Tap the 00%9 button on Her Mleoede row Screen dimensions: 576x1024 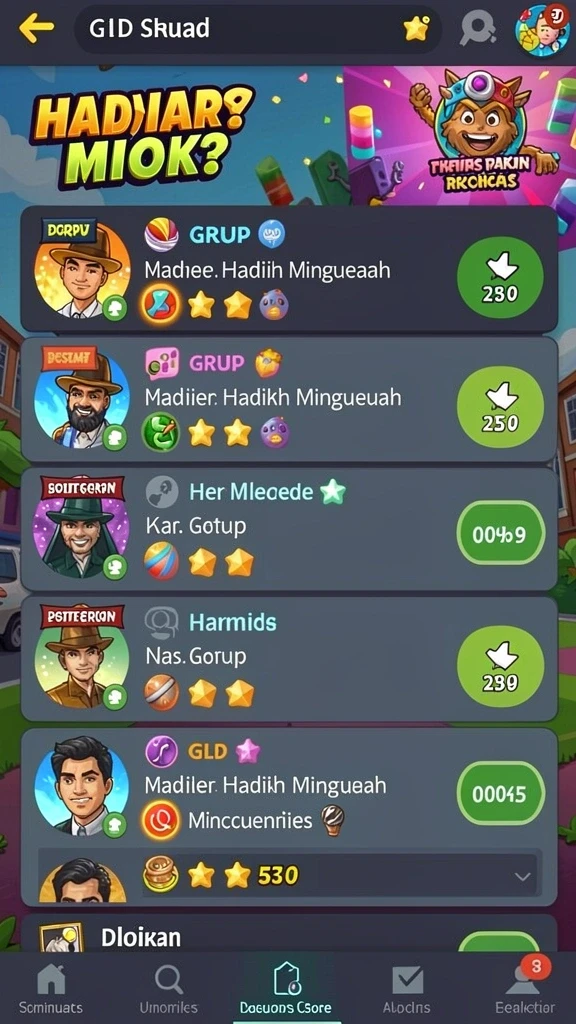[x=500, y=533]
